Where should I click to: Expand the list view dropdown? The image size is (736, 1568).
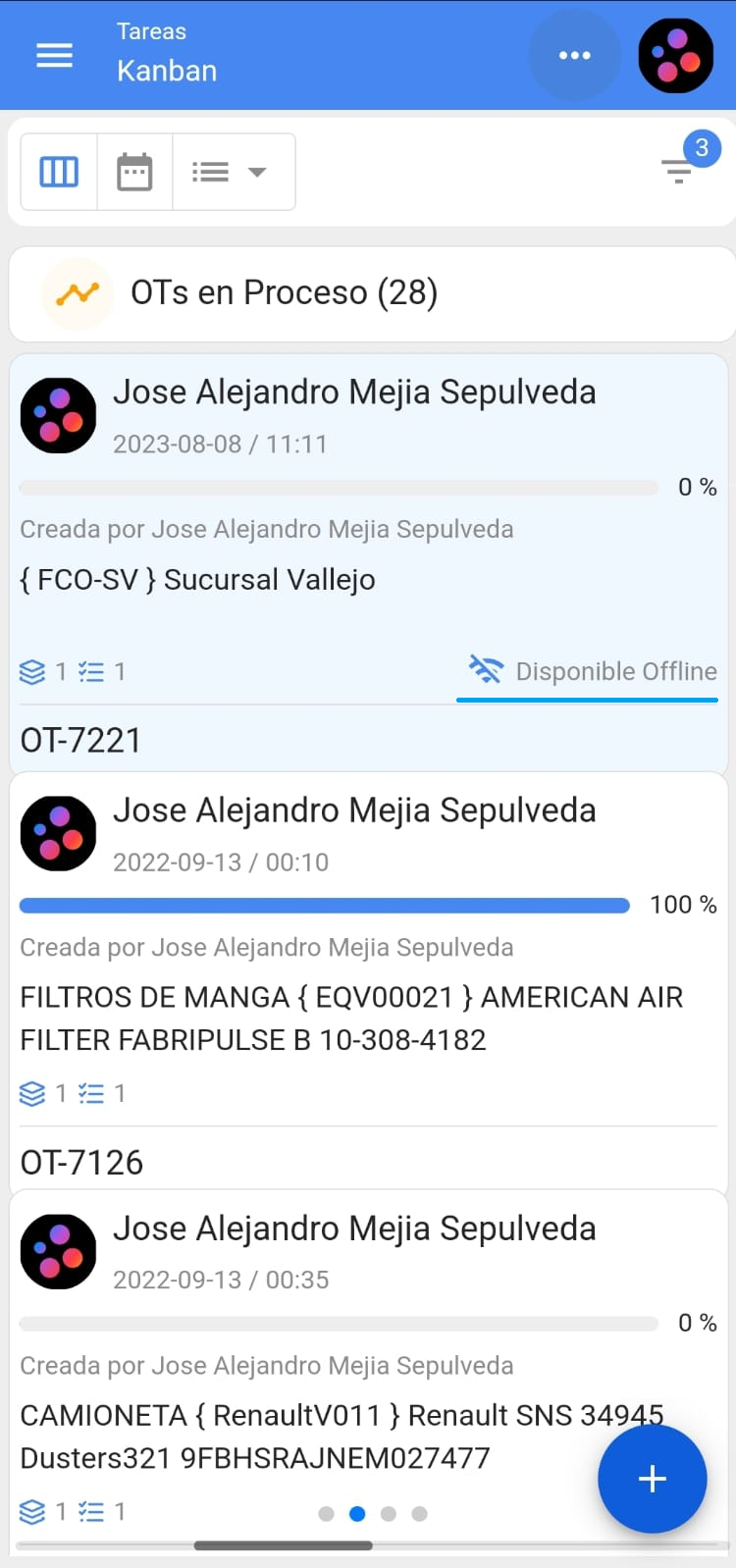point(234,173)
